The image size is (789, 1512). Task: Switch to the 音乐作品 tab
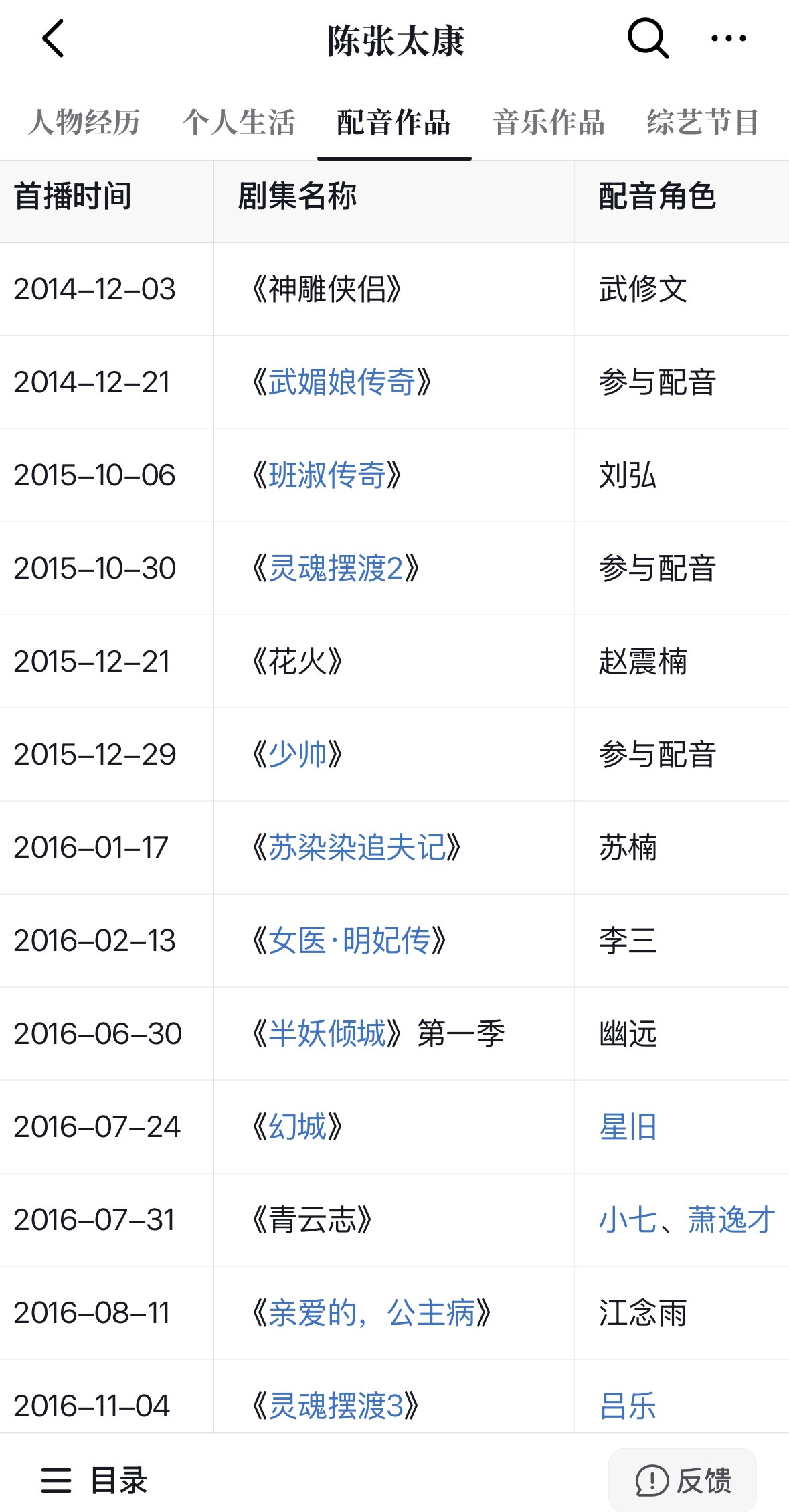pos(549,123)
